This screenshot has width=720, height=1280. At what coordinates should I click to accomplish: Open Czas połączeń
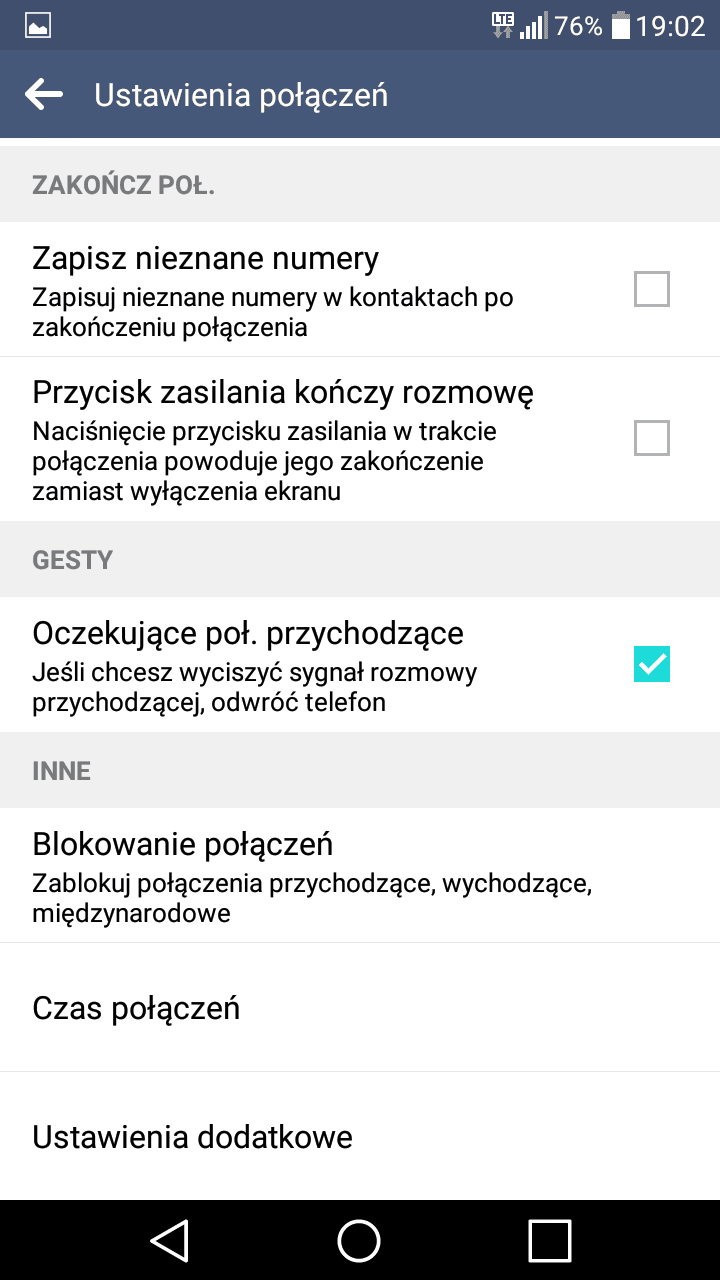360,1007
